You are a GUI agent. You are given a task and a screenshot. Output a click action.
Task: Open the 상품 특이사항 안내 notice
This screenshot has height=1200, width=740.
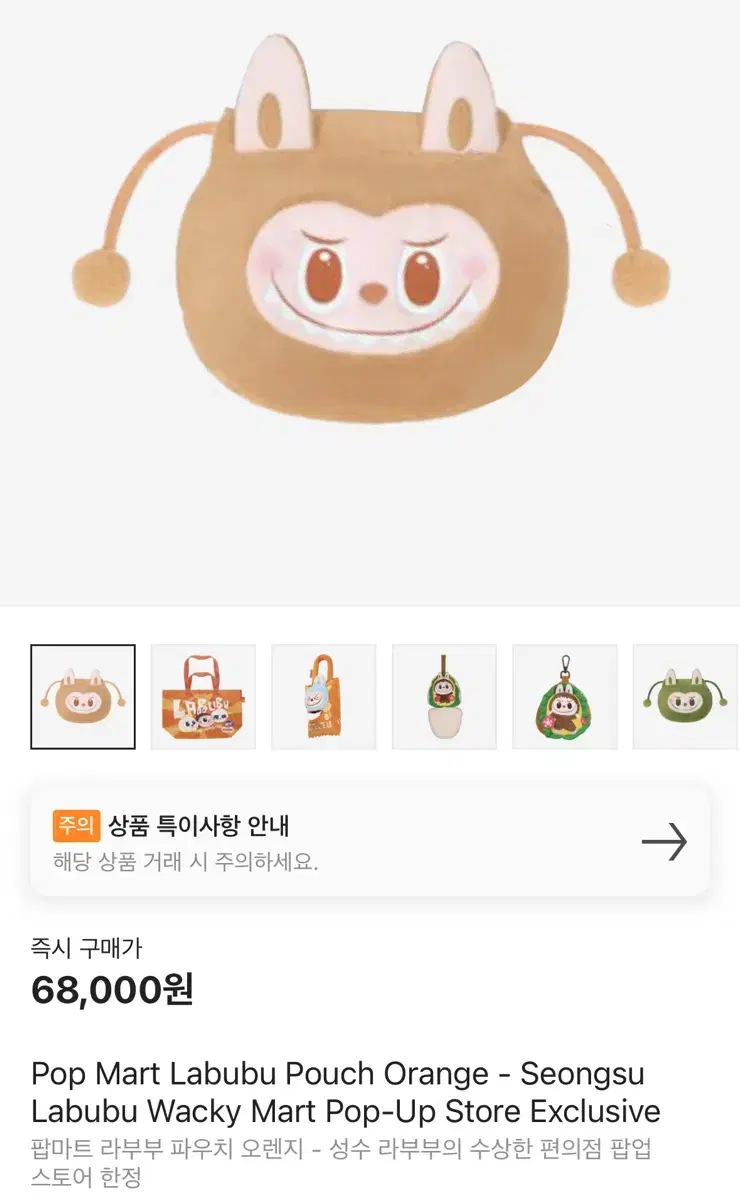point(370,841)
